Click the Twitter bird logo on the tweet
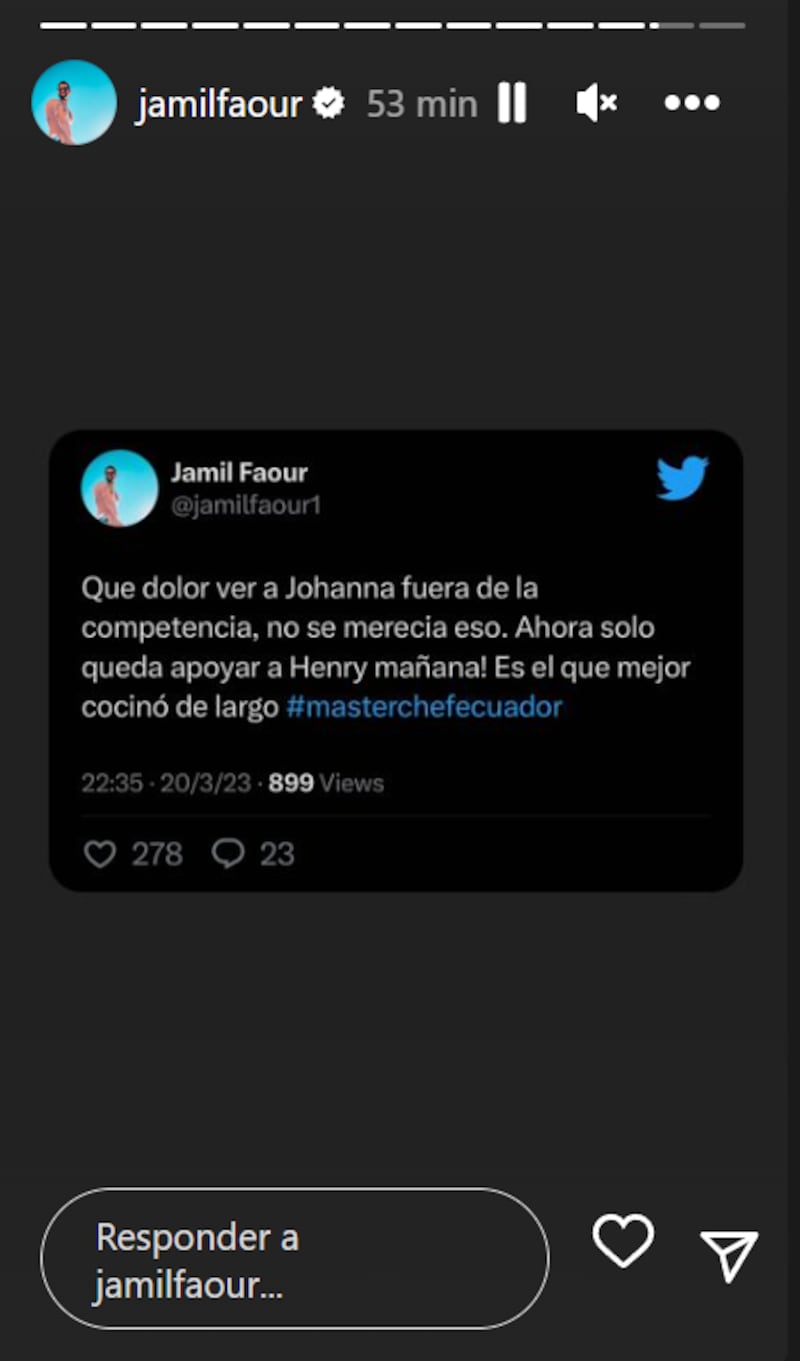Image resolution: width=800 pixels, height=1361 pixels. [x=681, y=478]
